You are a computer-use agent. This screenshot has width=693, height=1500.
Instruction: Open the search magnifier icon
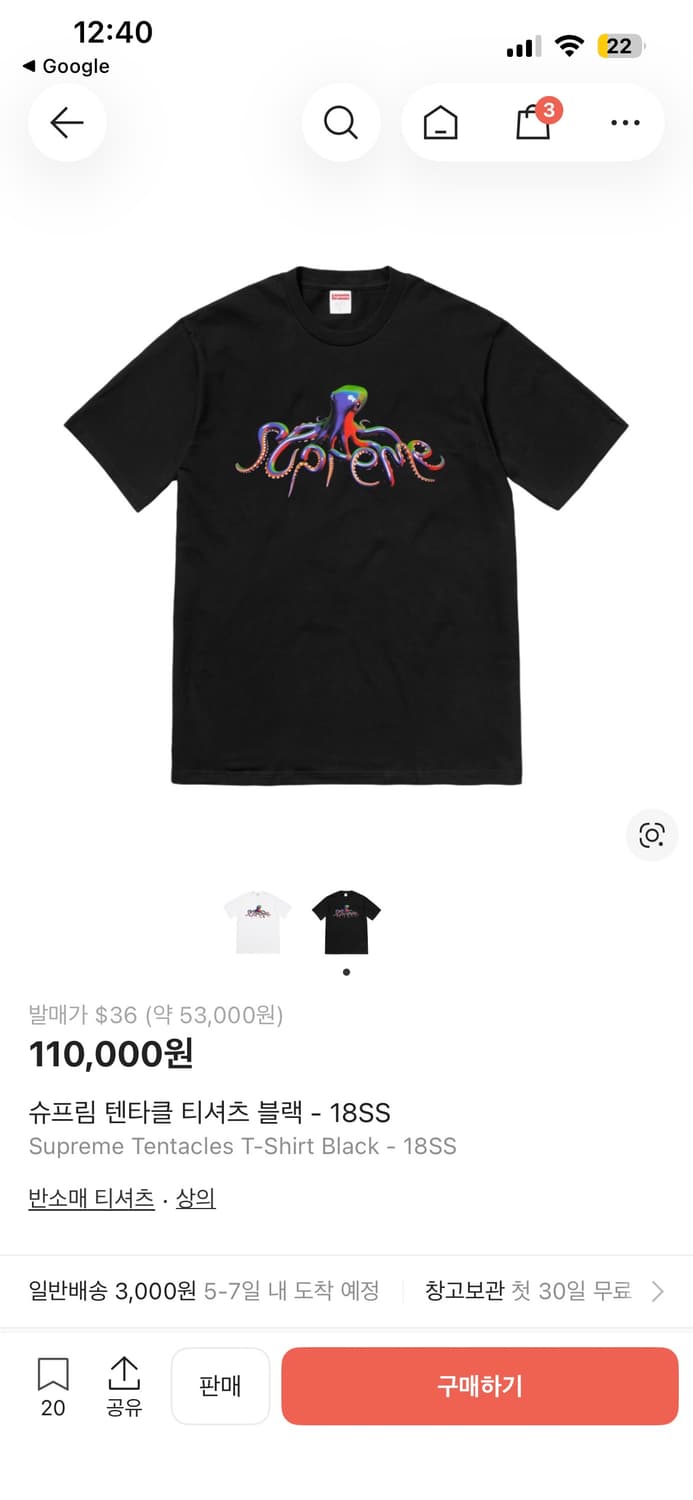click(341, 123)
